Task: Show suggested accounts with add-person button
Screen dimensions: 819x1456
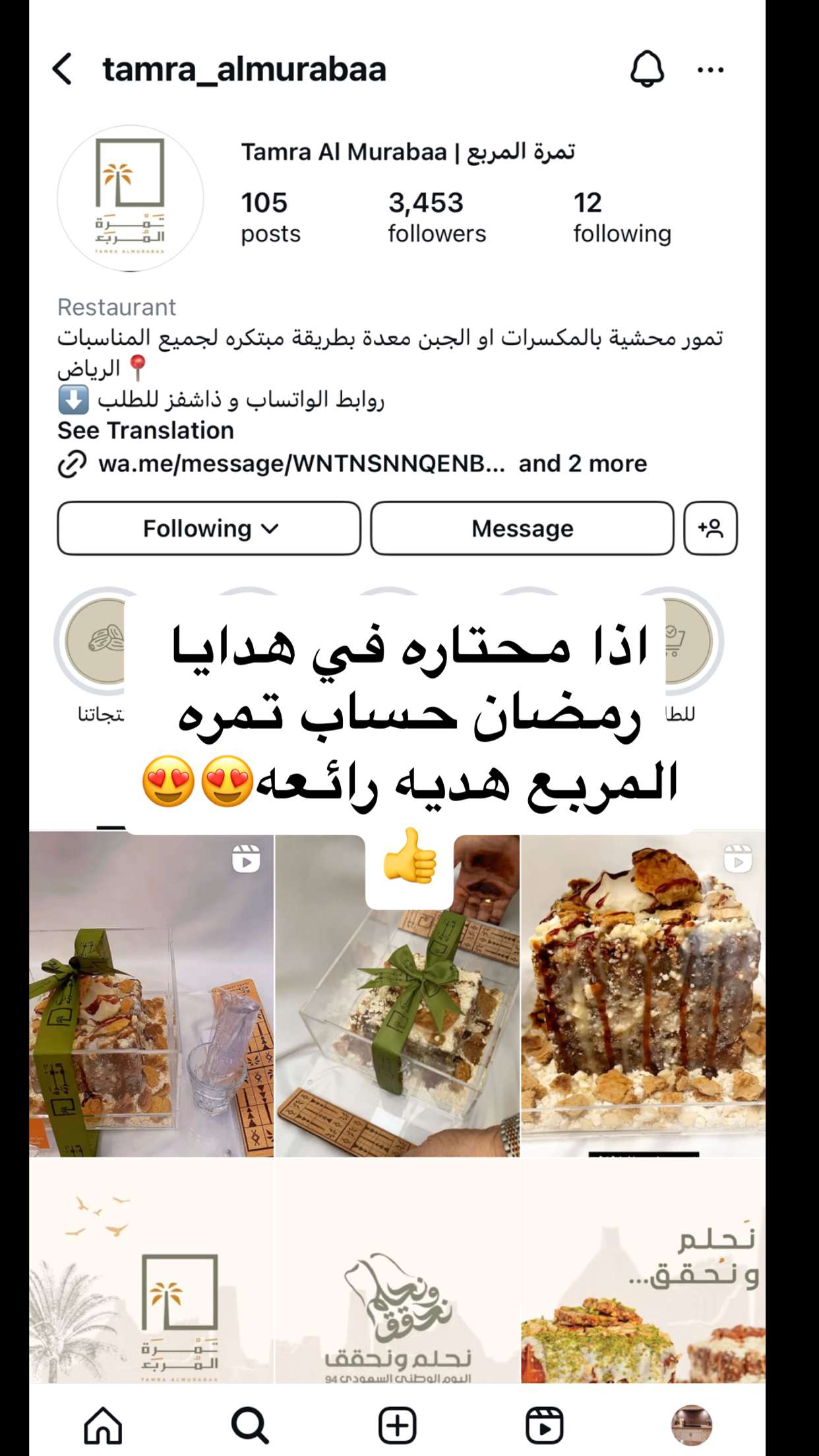Action: 711,528
